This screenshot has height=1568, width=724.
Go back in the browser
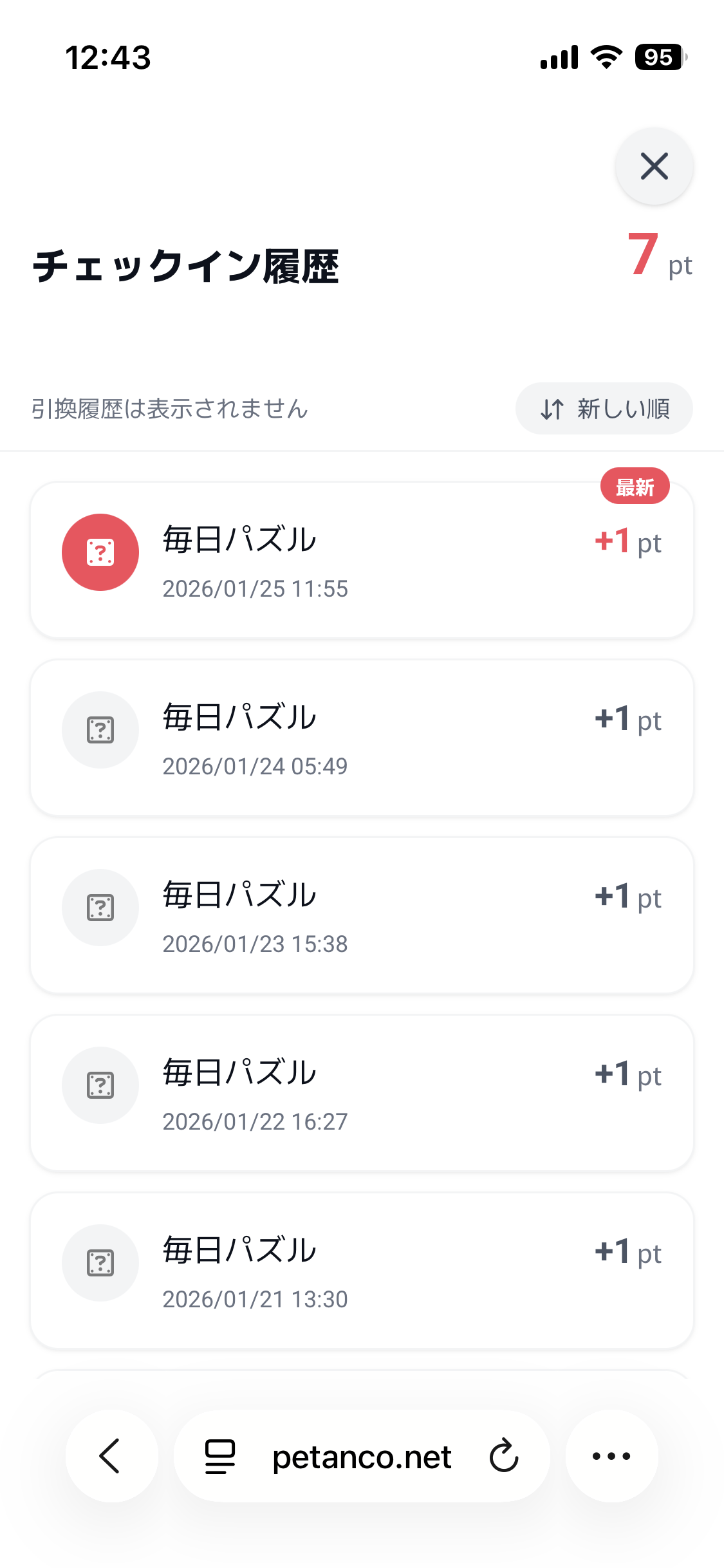point(111,1456)
